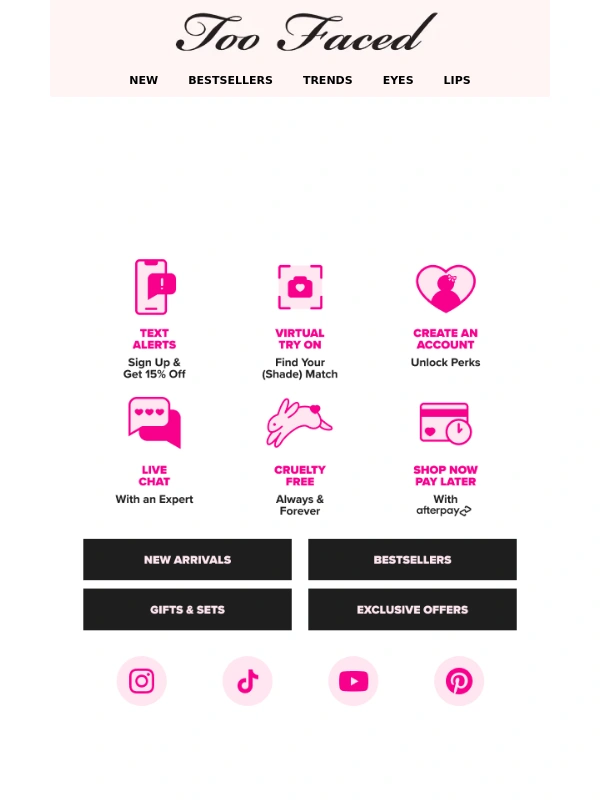
Task: Start Live Chat with an expert
Action: (154, 450)
